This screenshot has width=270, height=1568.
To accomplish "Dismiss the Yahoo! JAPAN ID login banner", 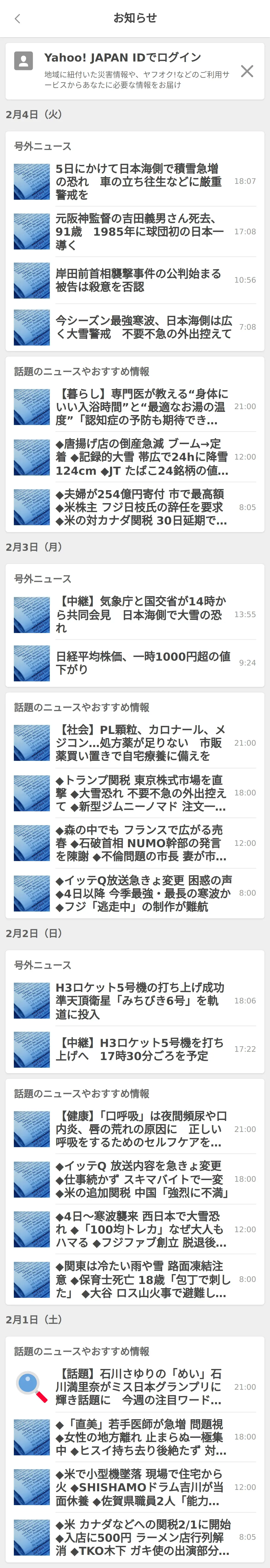I will tap(247, 71).
